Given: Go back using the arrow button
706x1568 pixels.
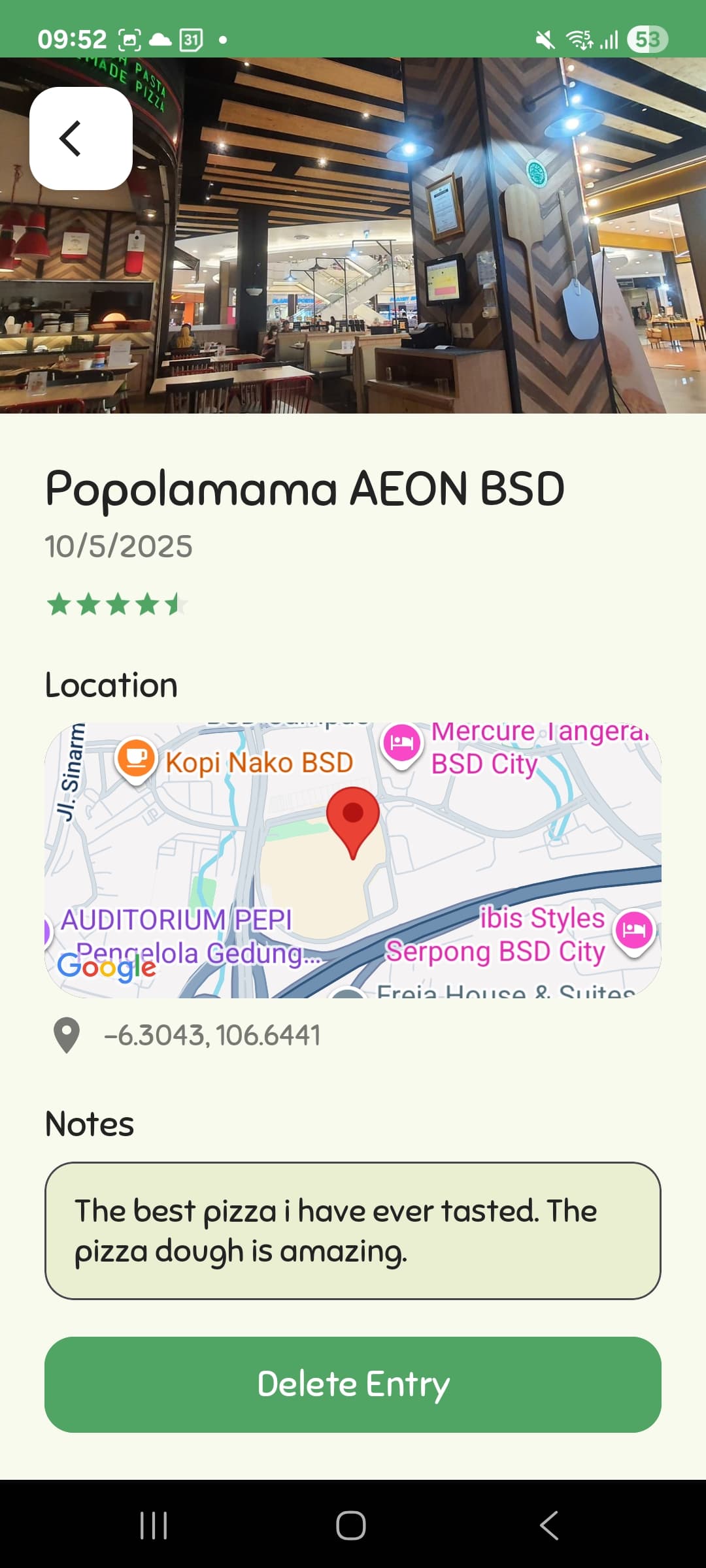Looking at the screenshot, I should [x=80, y=139].
